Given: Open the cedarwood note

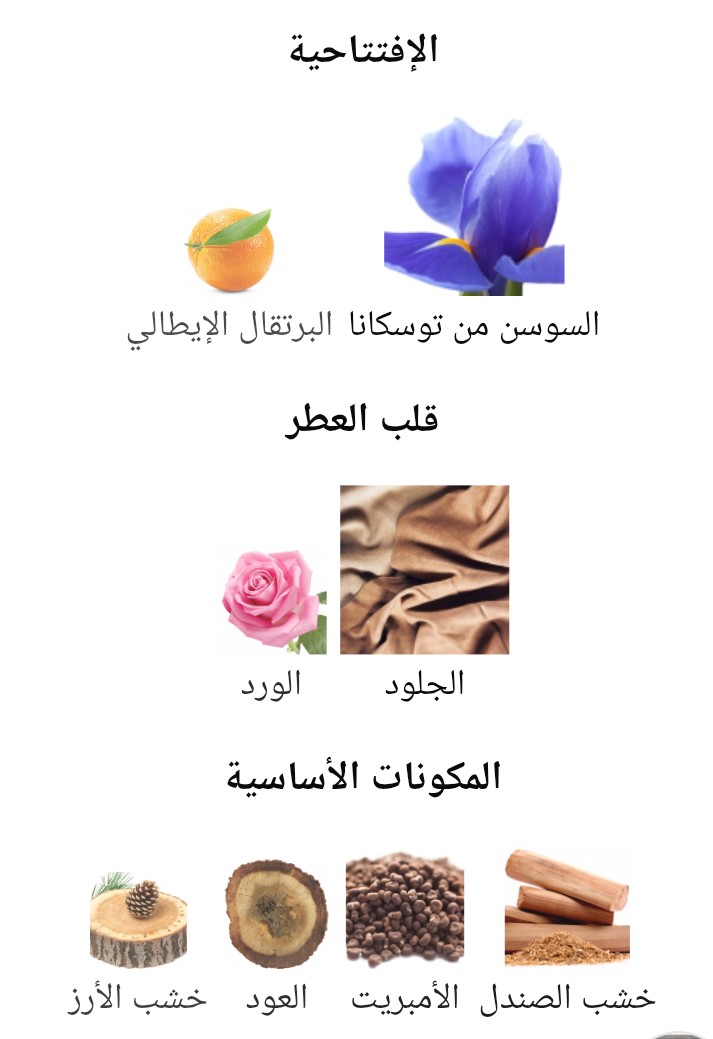Looking at the screenshot, I should point(138,920).
